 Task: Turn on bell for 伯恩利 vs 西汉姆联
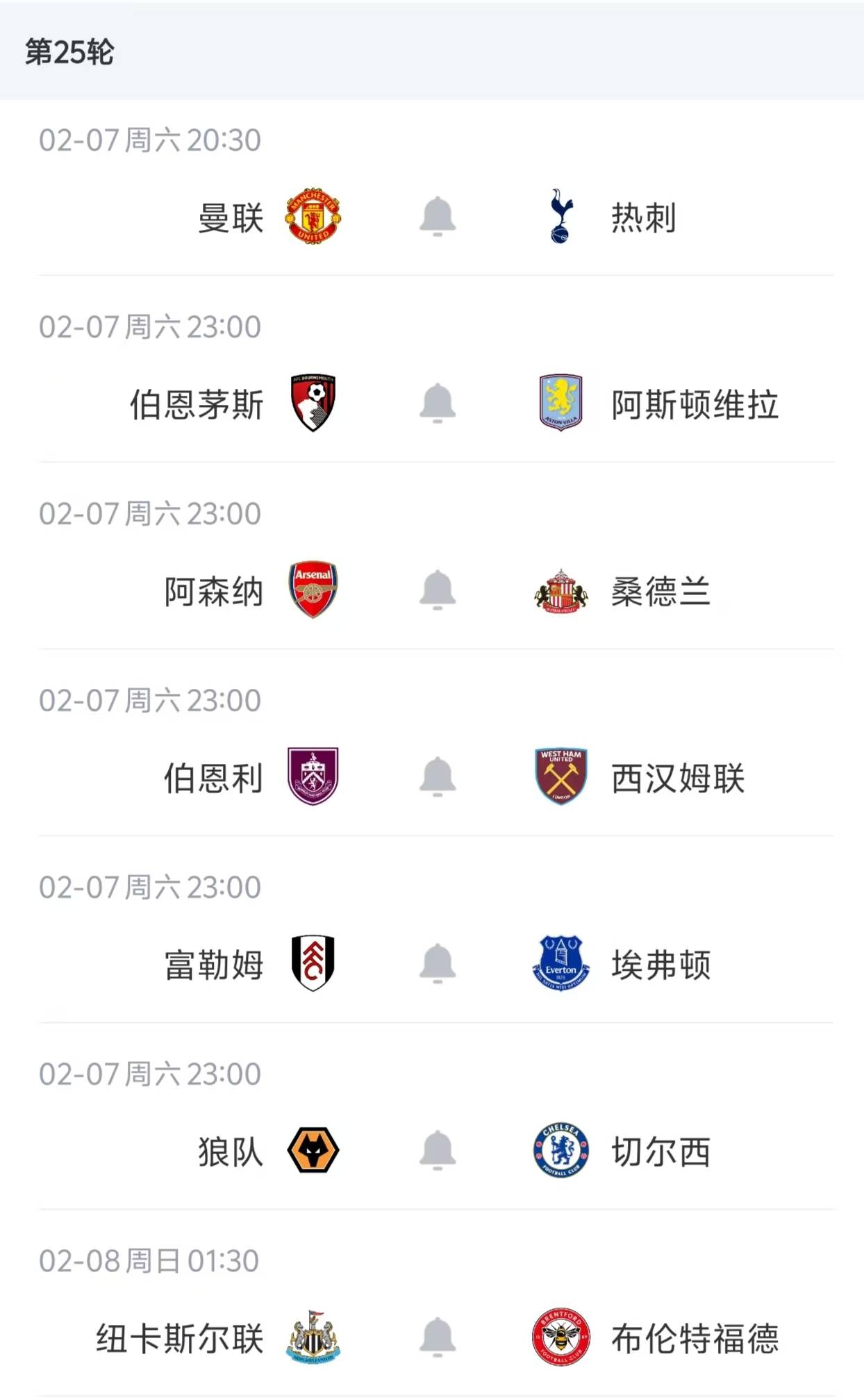pos(438,776)
